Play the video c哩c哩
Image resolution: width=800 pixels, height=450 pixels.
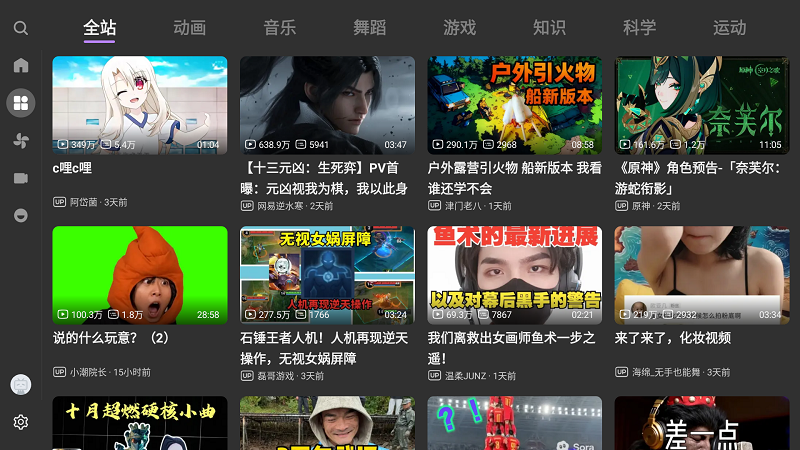(140, 105)
